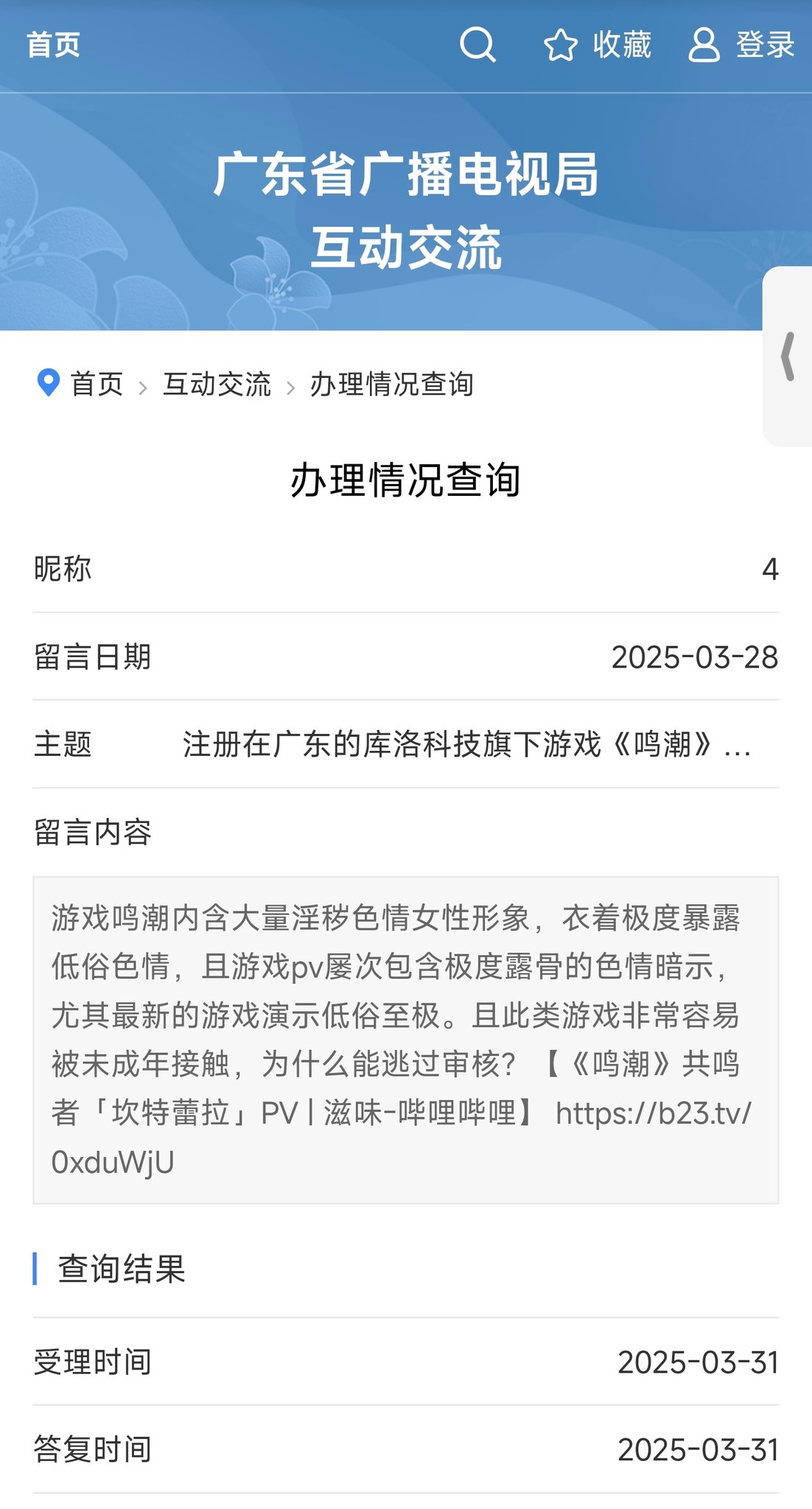Open the 登录 login page
Viewport: 812px width, 1509px height.
click(x=741, y=45)
